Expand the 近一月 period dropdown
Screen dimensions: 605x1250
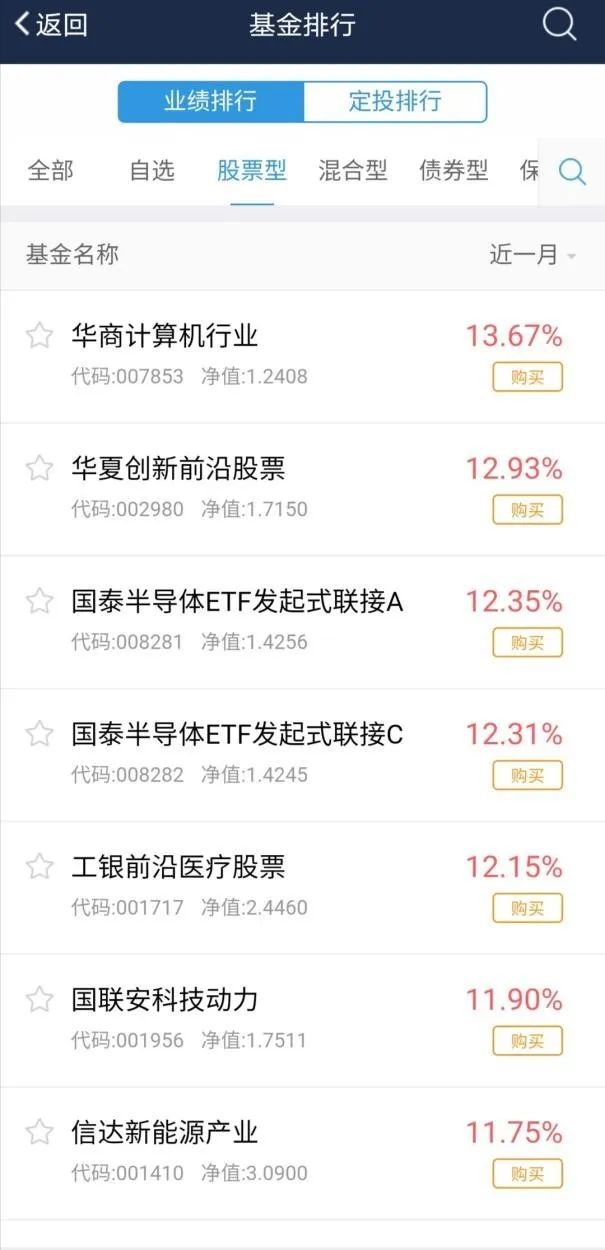[x=533, y=255]
